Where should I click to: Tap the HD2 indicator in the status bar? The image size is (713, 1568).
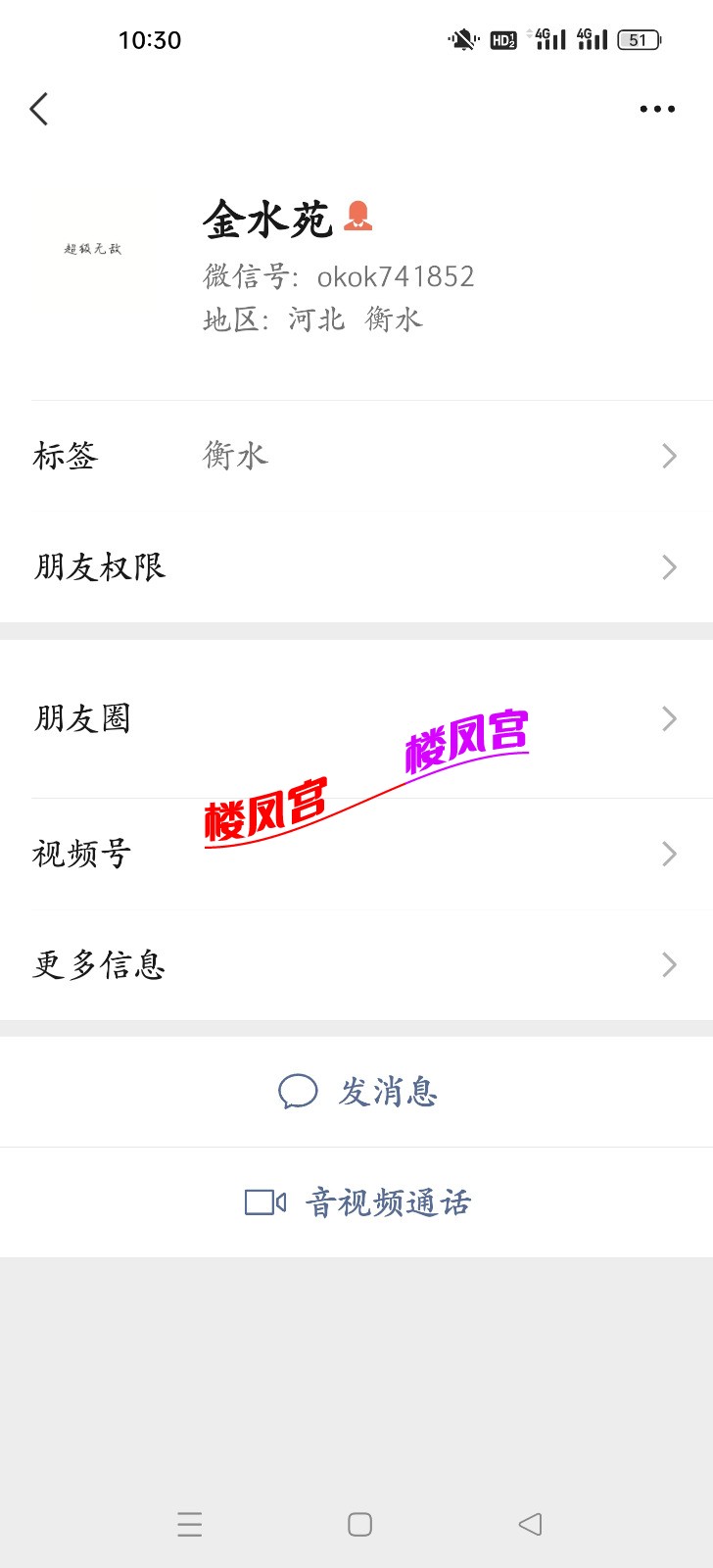click(x=502, y=40)
